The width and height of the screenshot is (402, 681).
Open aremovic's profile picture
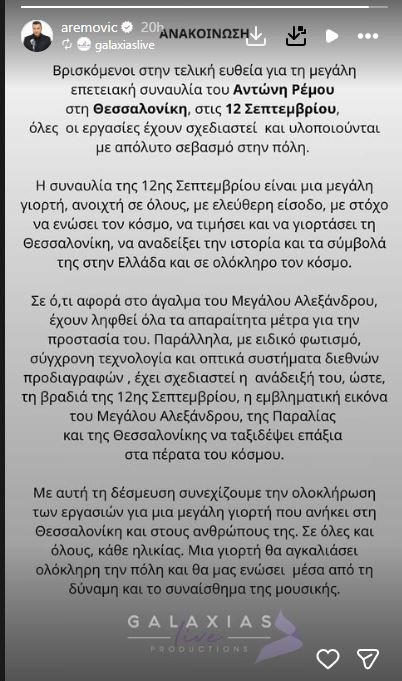37,36
